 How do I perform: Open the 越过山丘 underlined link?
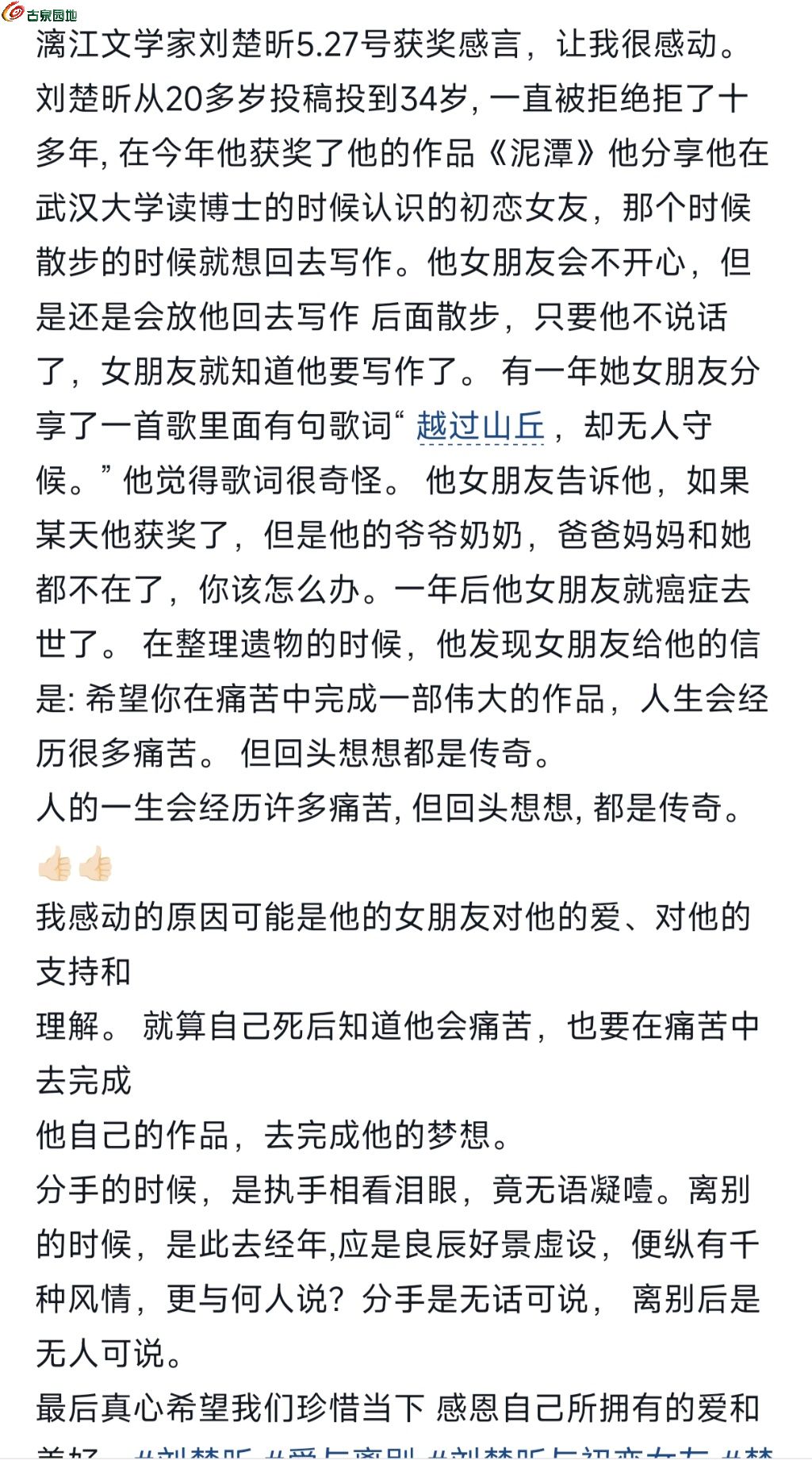[481, 427]
